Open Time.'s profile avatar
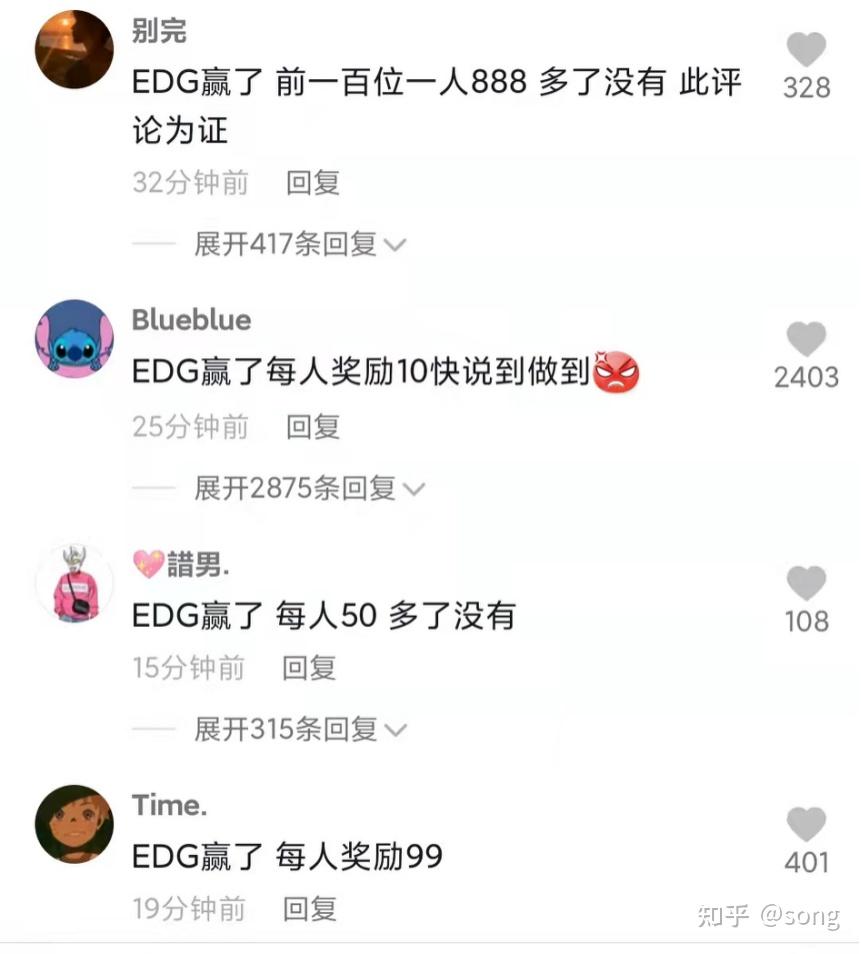Image resolution: width=861 pixels, height=954 pixels. [x=73, y=826]
